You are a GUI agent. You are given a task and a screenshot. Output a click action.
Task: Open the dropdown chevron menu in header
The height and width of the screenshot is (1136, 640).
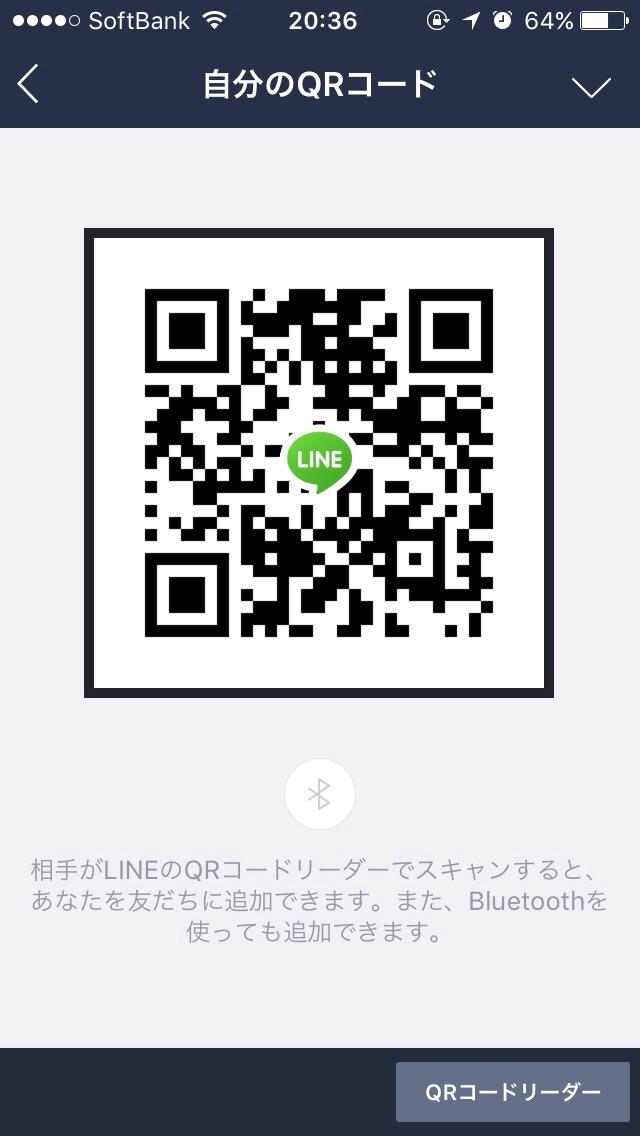(591, 87)
